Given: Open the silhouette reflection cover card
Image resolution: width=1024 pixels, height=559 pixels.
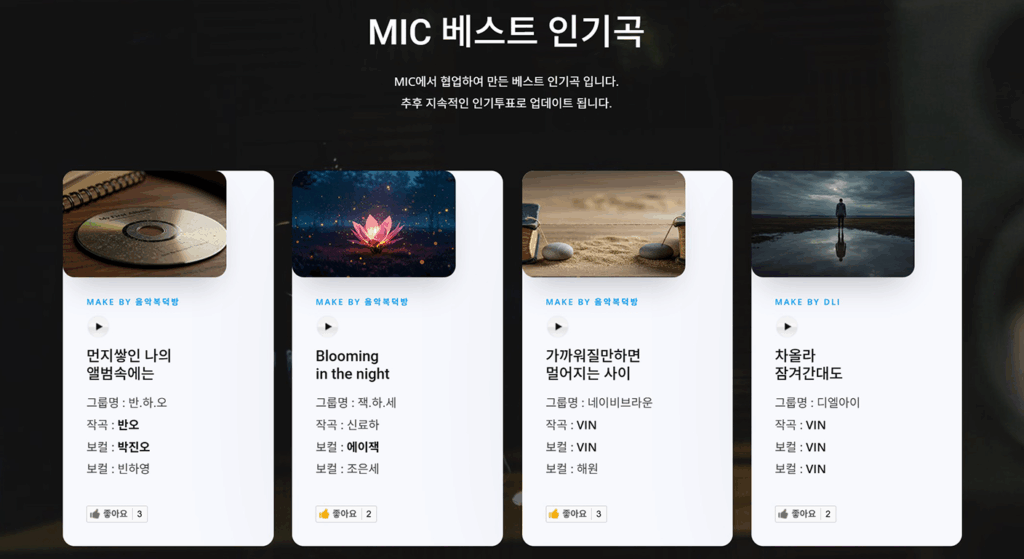Looking at the screenshot, I should (833, 223).
